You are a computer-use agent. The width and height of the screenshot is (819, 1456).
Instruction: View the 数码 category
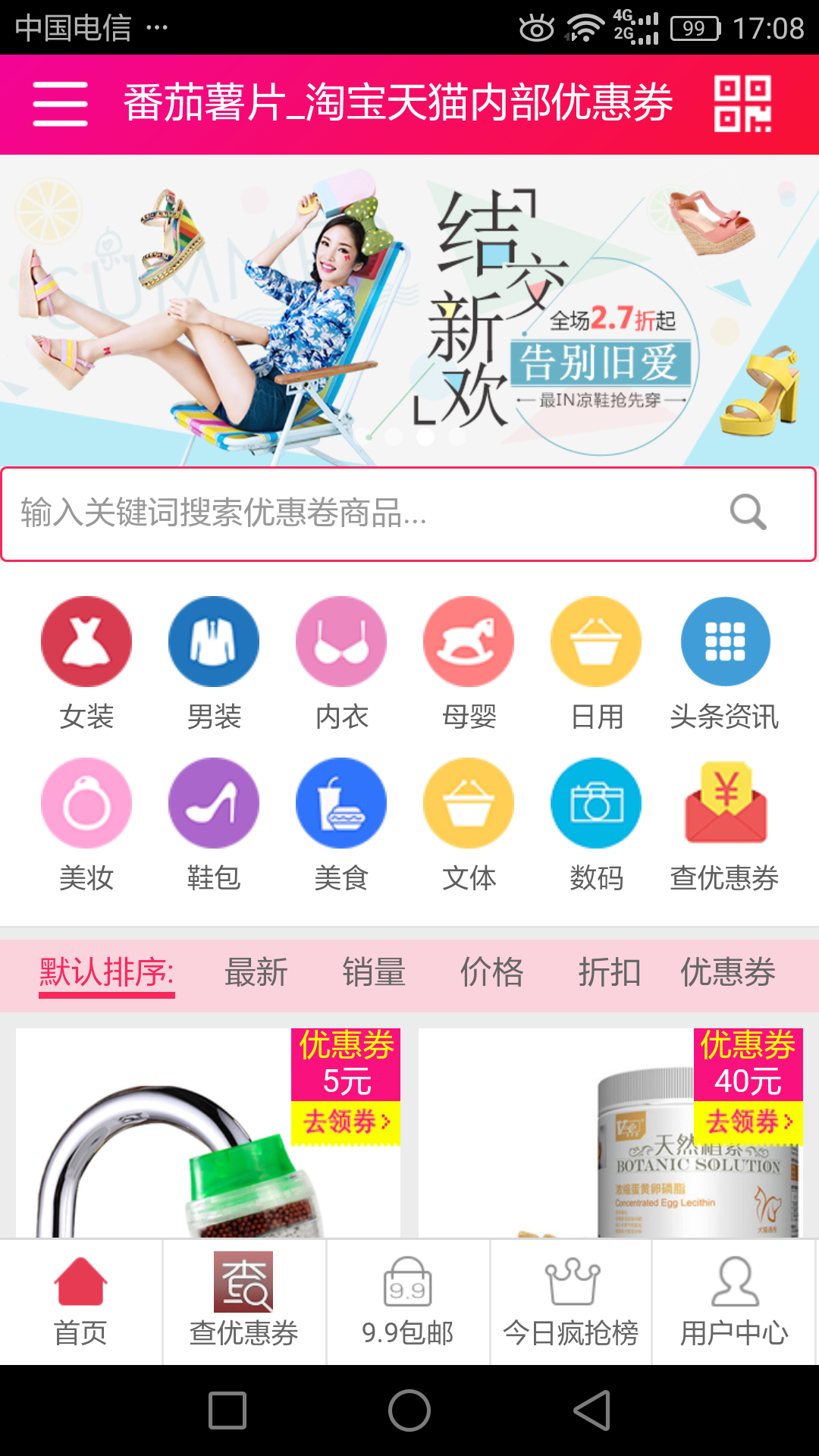tap(596, 824)
